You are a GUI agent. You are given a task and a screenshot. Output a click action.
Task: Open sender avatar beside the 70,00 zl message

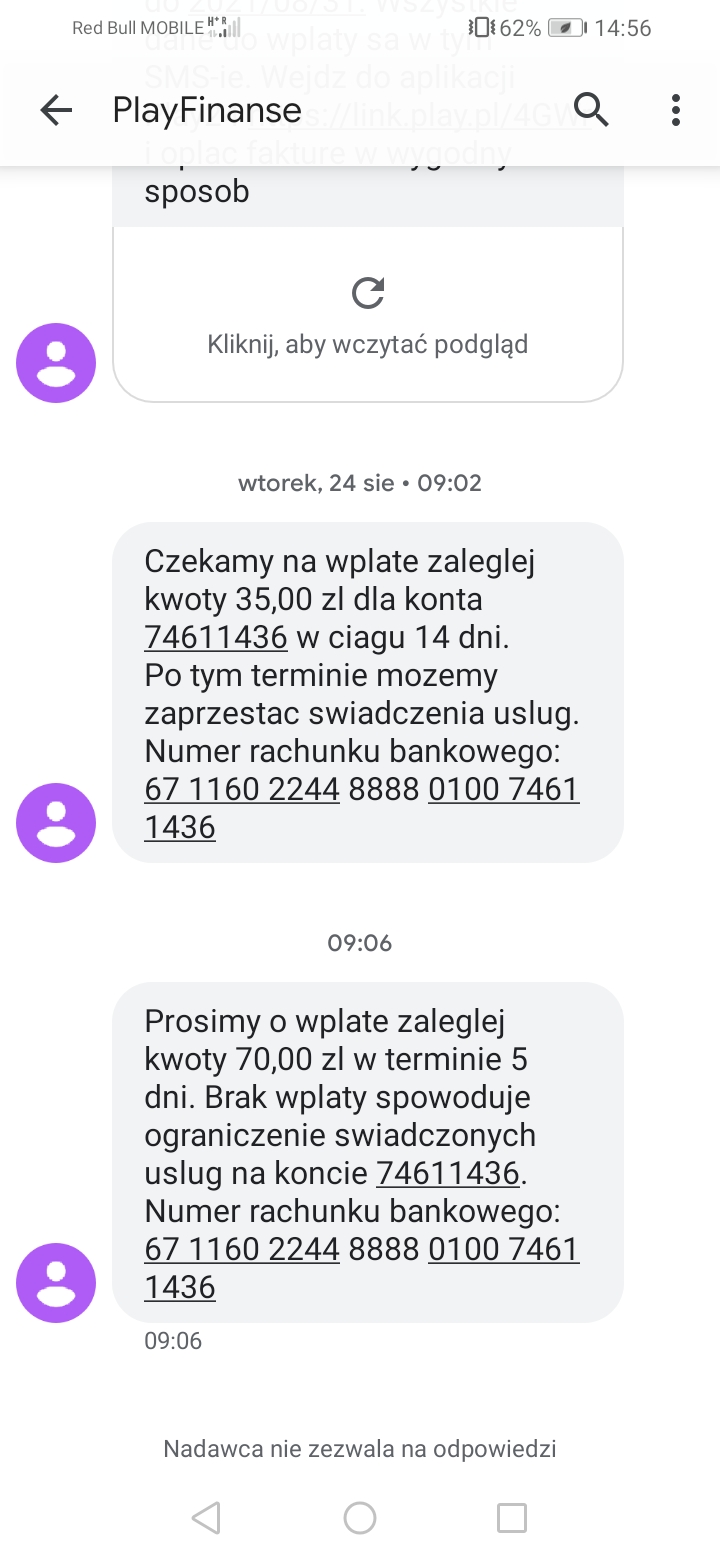pos(56,1283)
